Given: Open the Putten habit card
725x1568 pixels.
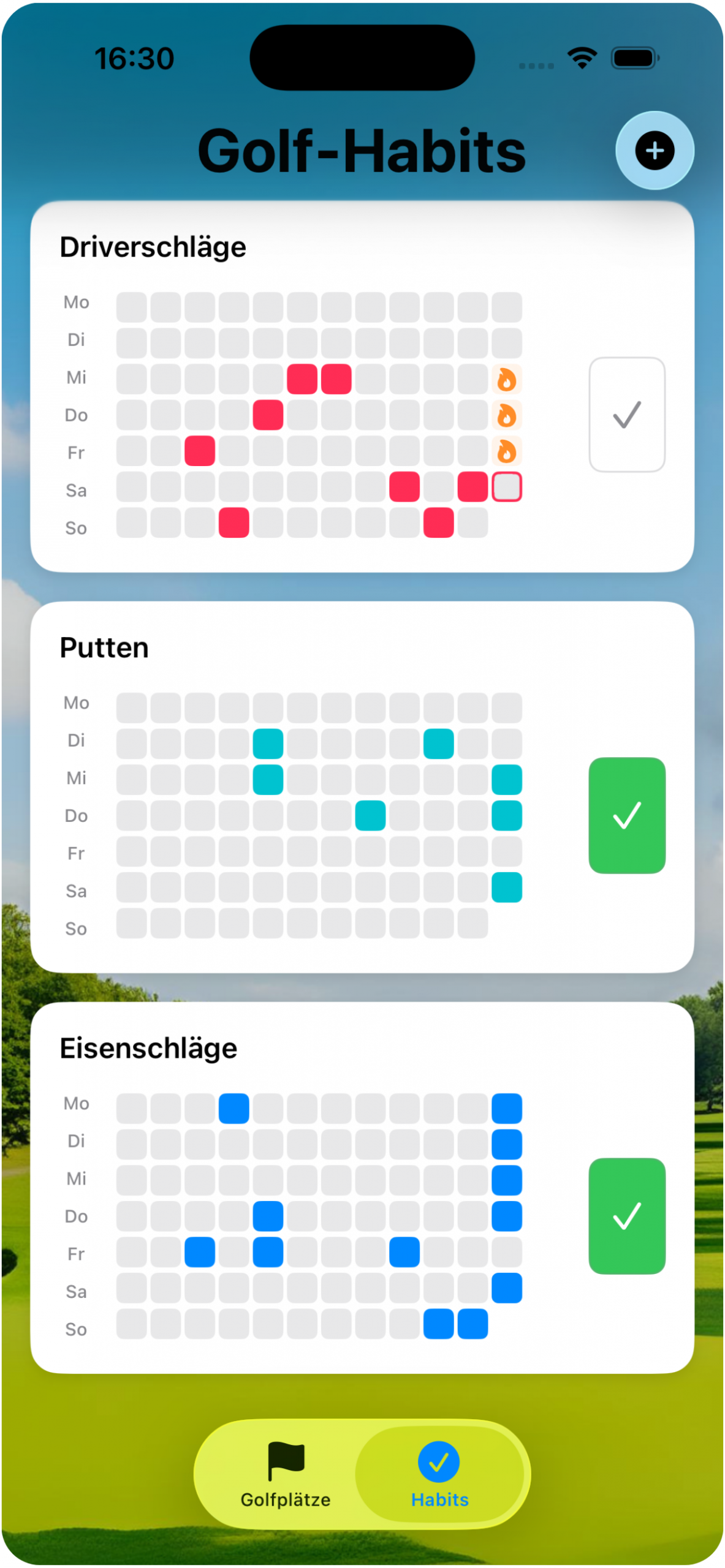Looking at the screenshot, I should tap(104, 648).
